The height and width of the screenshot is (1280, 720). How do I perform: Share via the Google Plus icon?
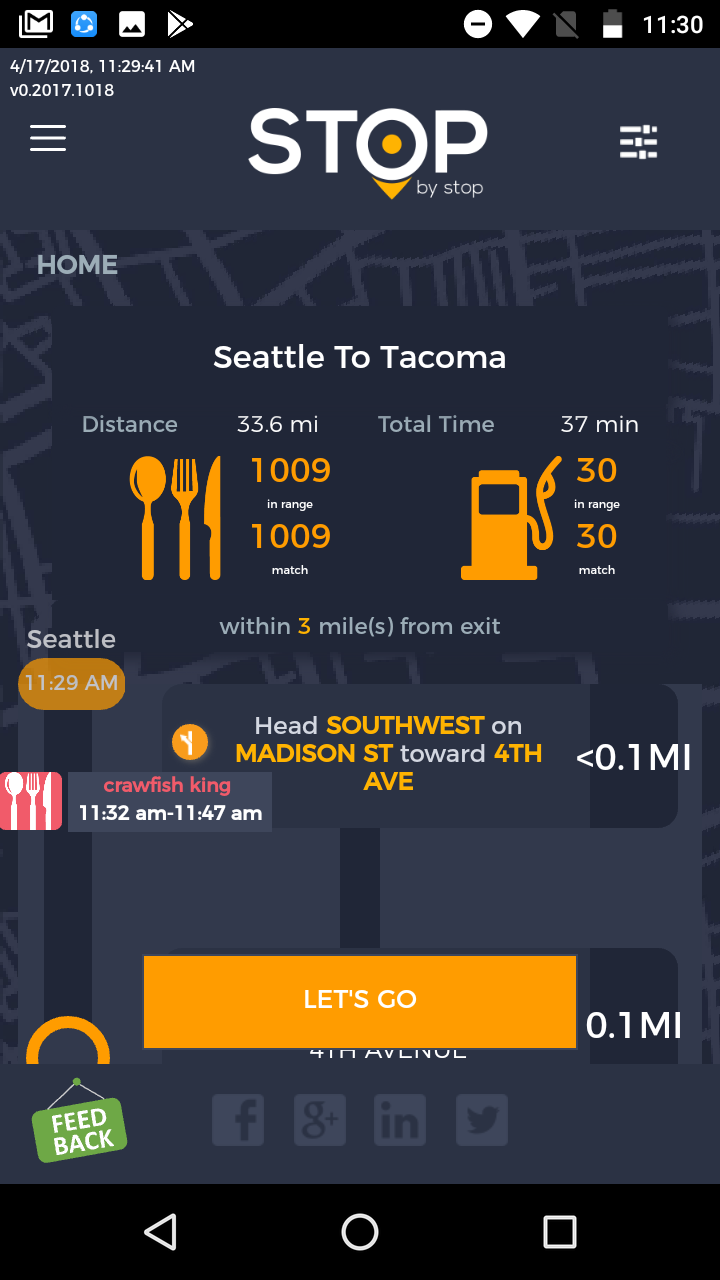coord(320,1120)
